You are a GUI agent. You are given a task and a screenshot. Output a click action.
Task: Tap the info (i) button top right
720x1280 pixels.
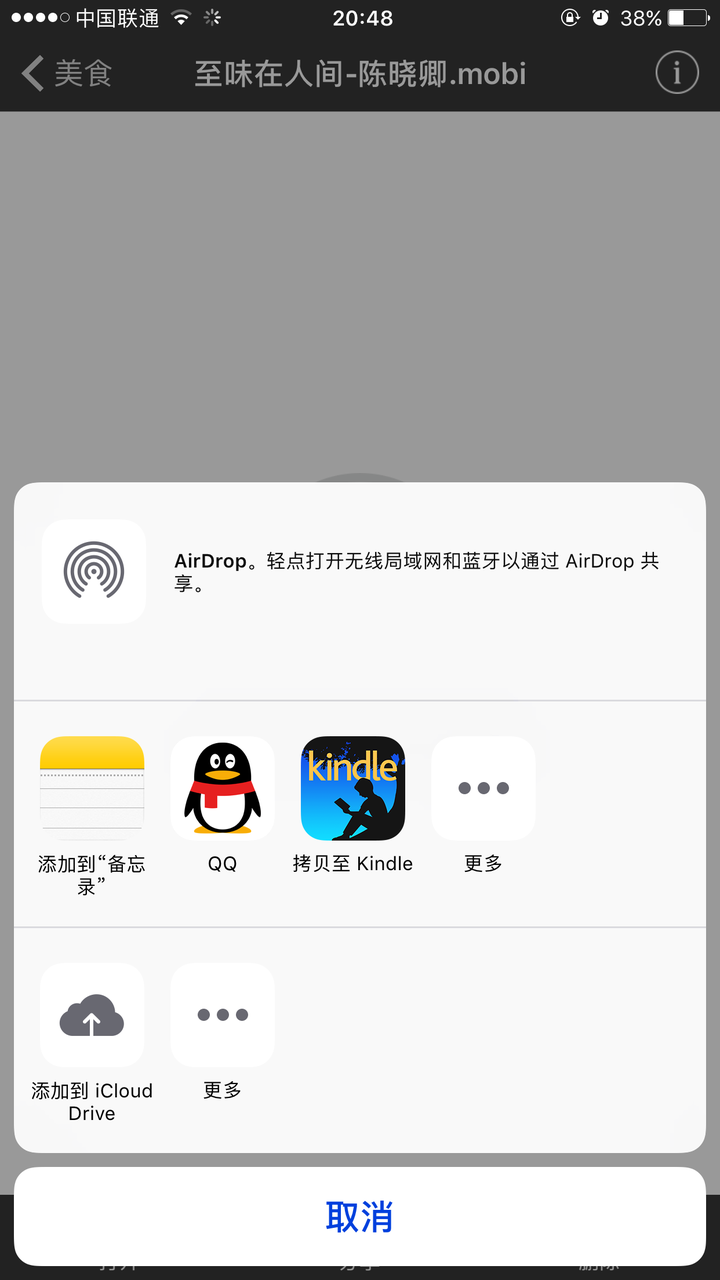point(676,72)
